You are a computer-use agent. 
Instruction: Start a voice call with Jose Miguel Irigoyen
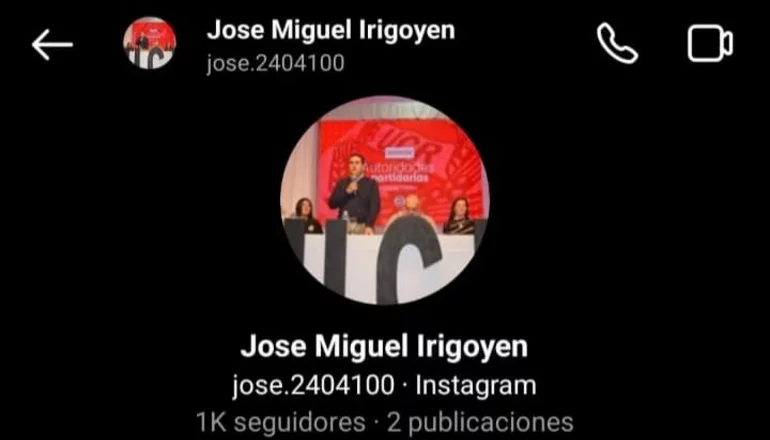tap(617, 43)
